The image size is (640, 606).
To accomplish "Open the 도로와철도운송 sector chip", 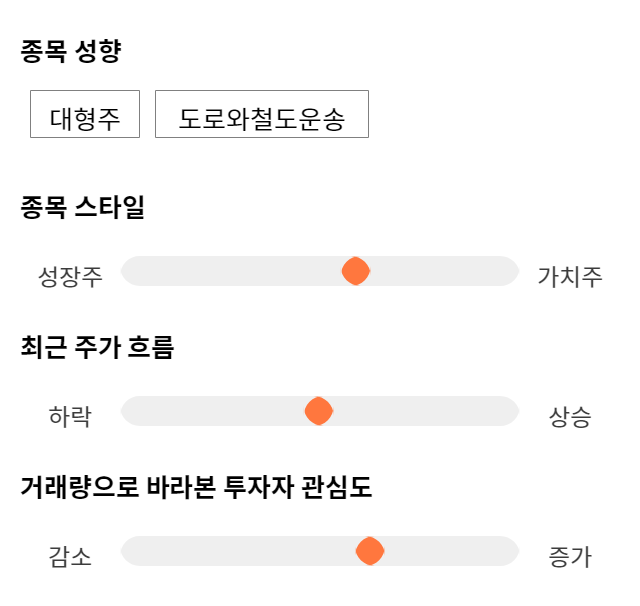I will [x=262, y=114].
